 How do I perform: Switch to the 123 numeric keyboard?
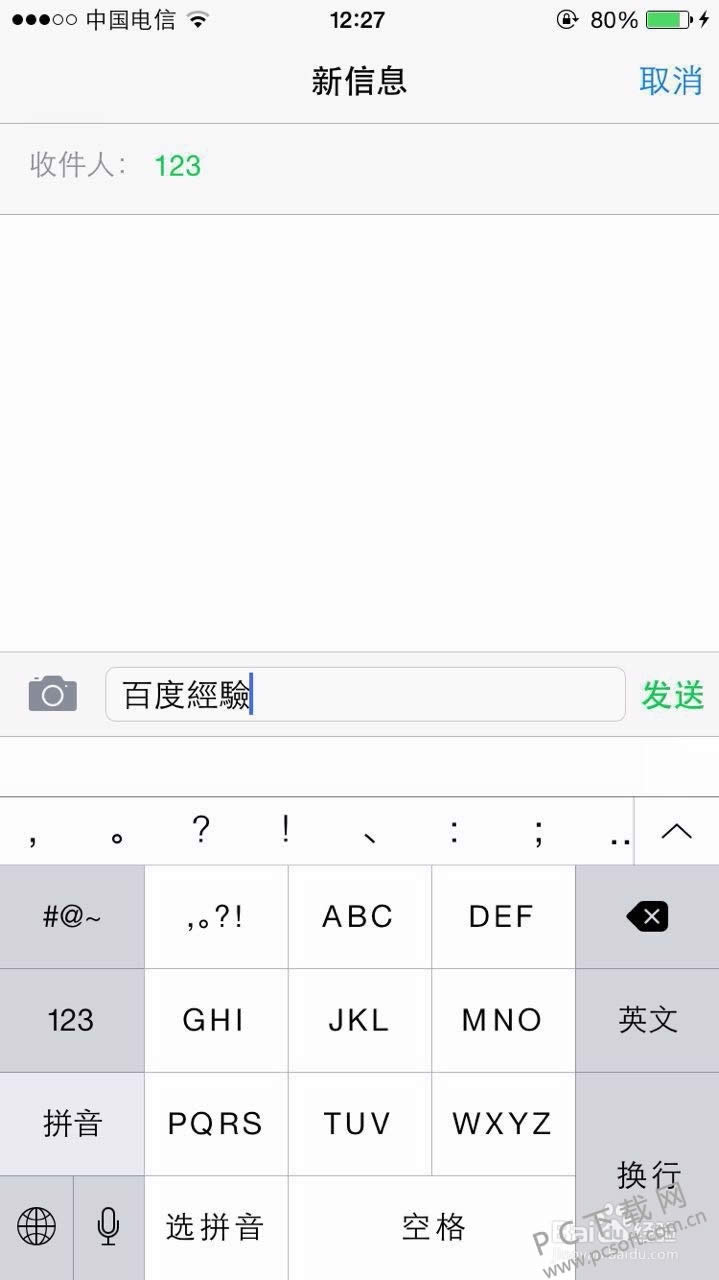pyautogui.click(x=72, y=1020)
